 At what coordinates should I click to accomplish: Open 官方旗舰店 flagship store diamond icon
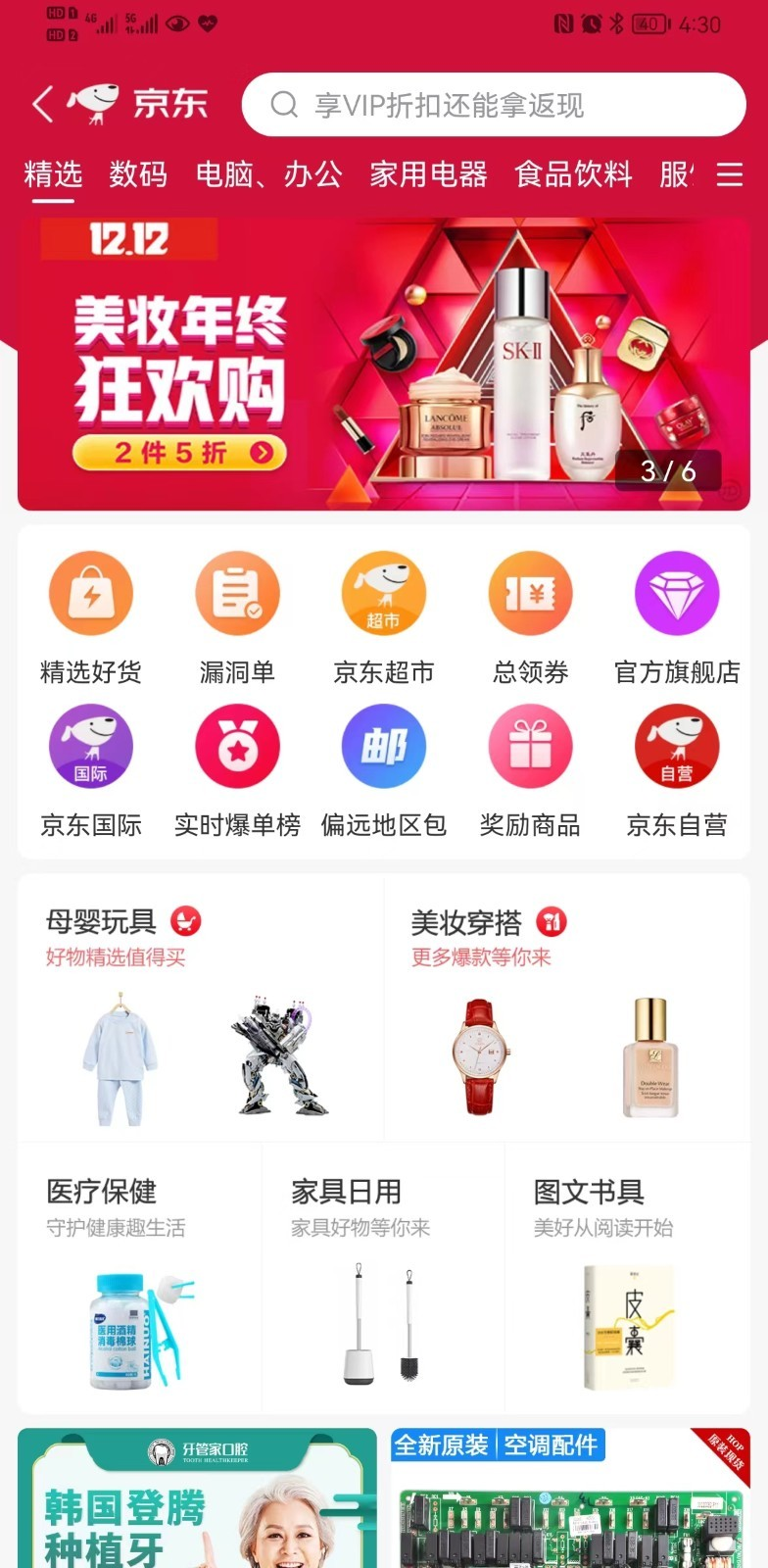point(677,593)
